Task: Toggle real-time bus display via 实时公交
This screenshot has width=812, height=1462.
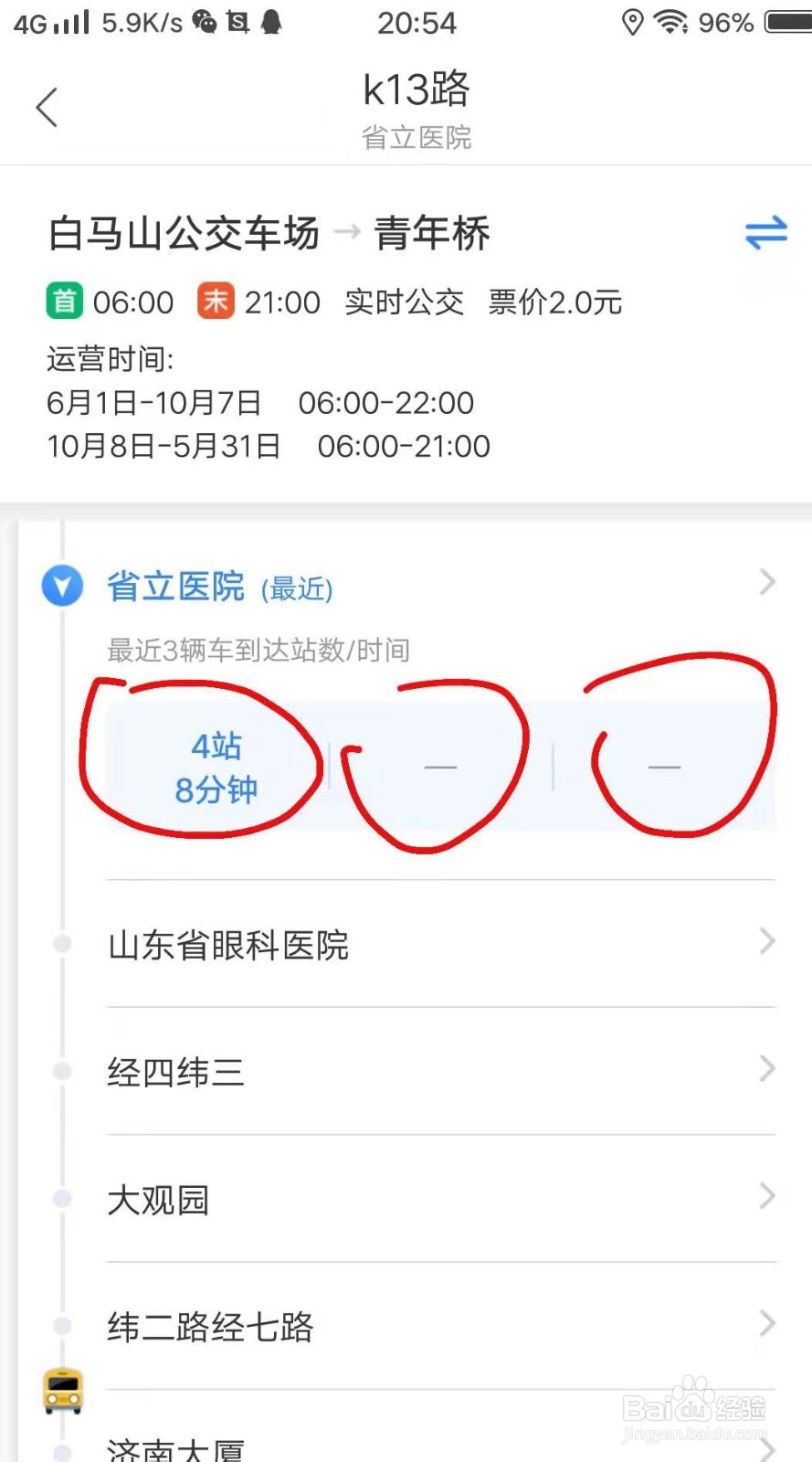Action: 405,302
